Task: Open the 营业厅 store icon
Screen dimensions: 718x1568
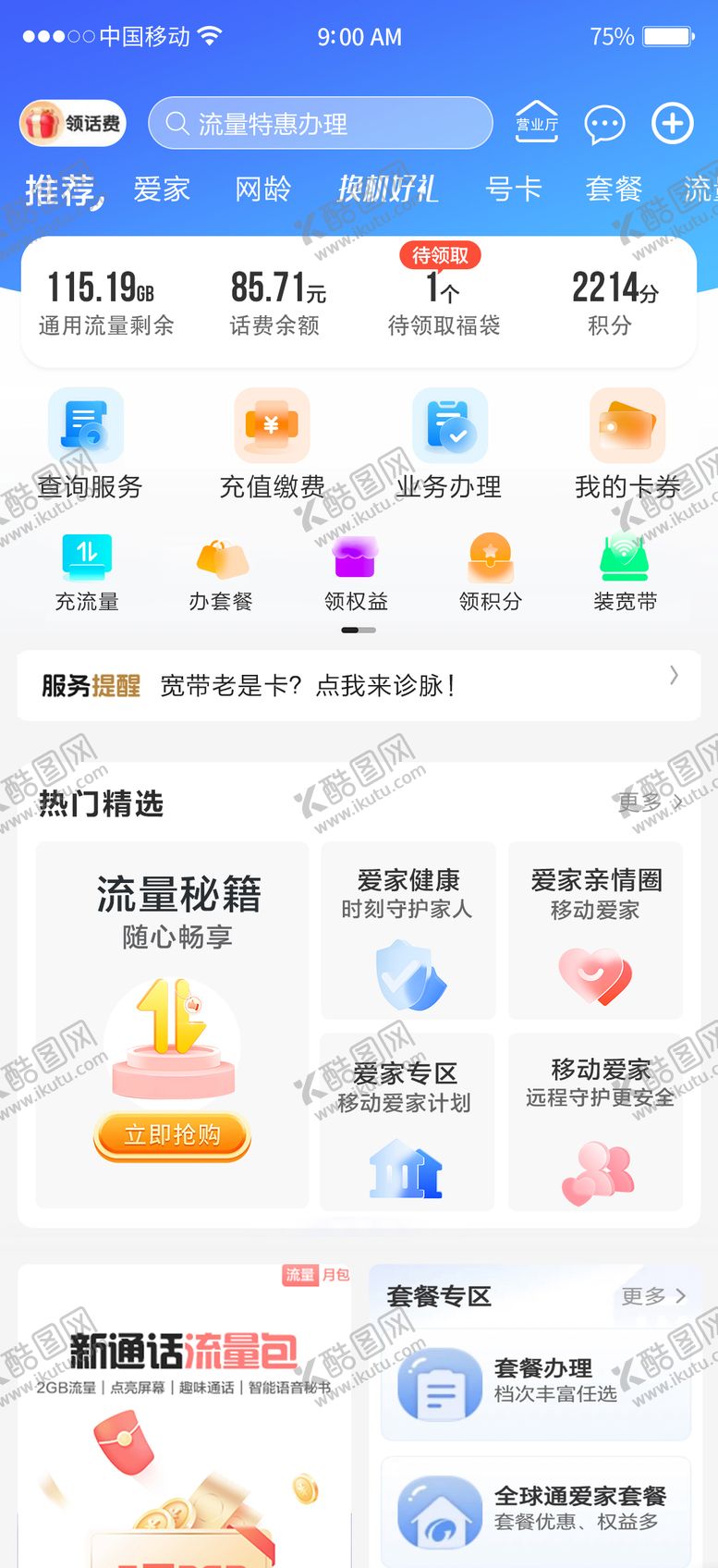Action: pyautogui.click(x=536, y=123)
